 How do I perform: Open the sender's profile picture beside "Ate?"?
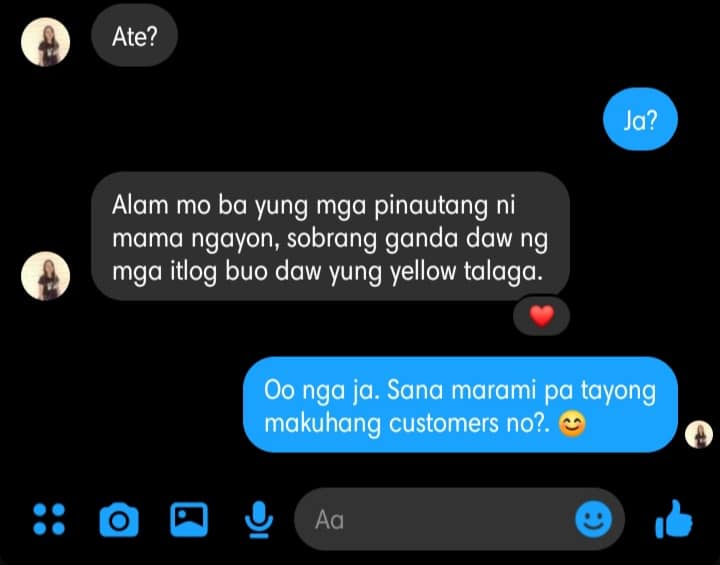pos(45,42)
